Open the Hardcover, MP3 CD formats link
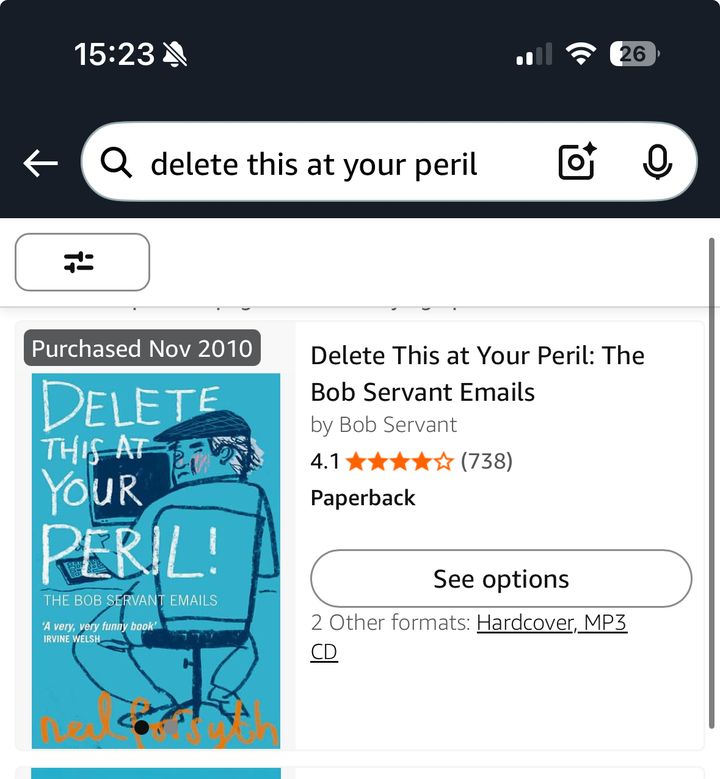 click(x=551, y=623)
